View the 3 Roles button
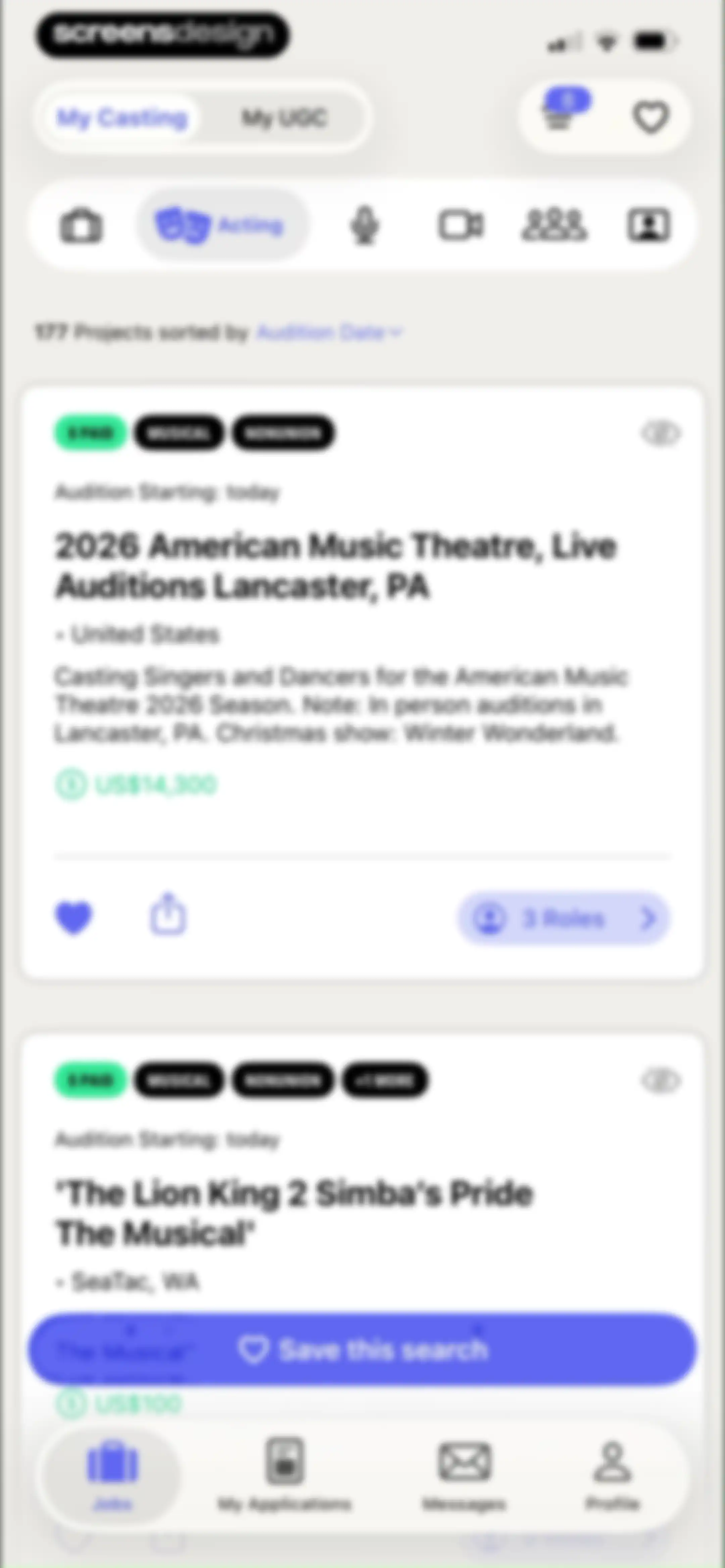Viewport: 725px width, 1568px height. click(x=564, y=918)
